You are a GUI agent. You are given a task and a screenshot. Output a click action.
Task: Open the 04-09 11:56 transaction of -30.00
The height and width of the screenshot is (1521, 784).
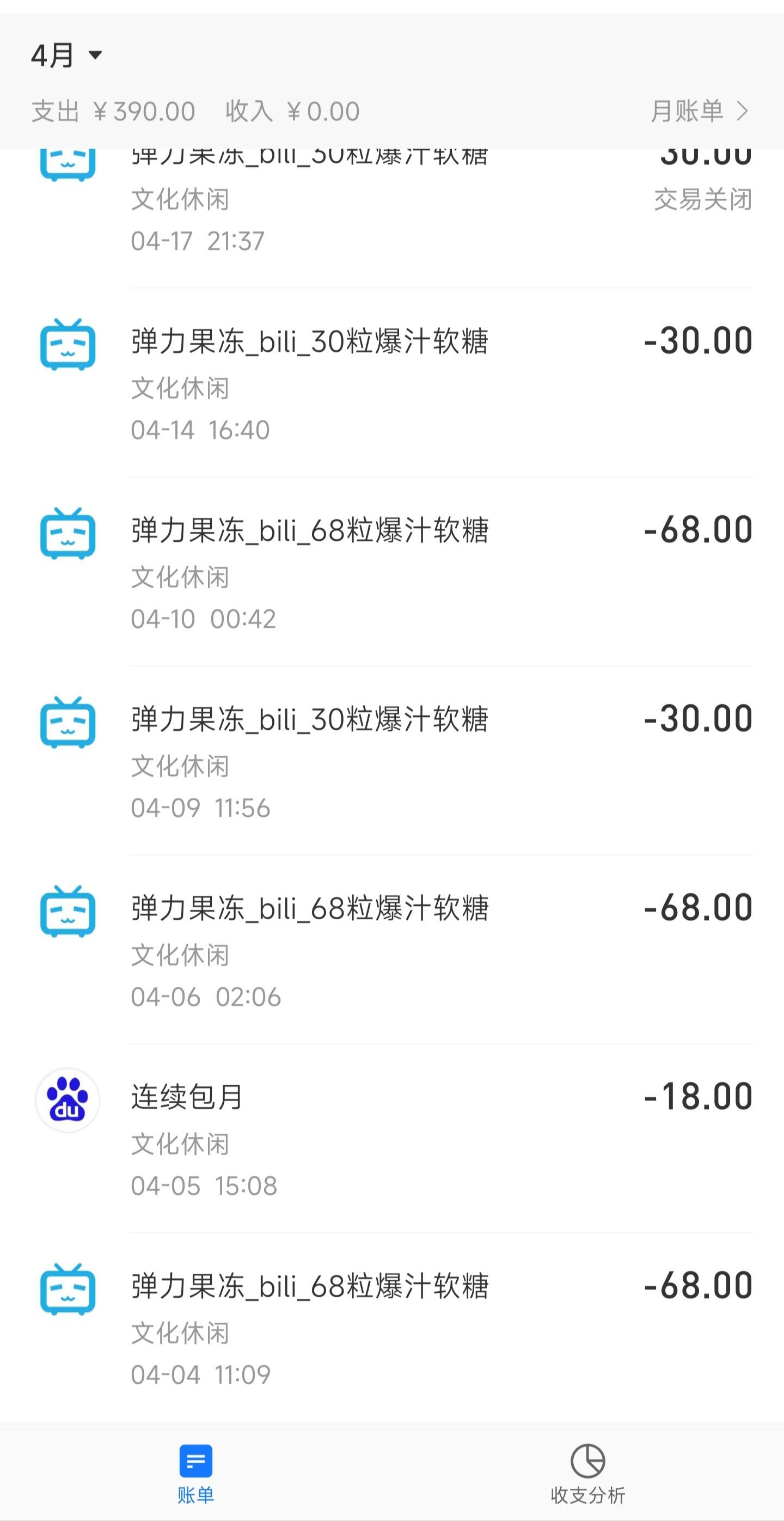[392, 760]
